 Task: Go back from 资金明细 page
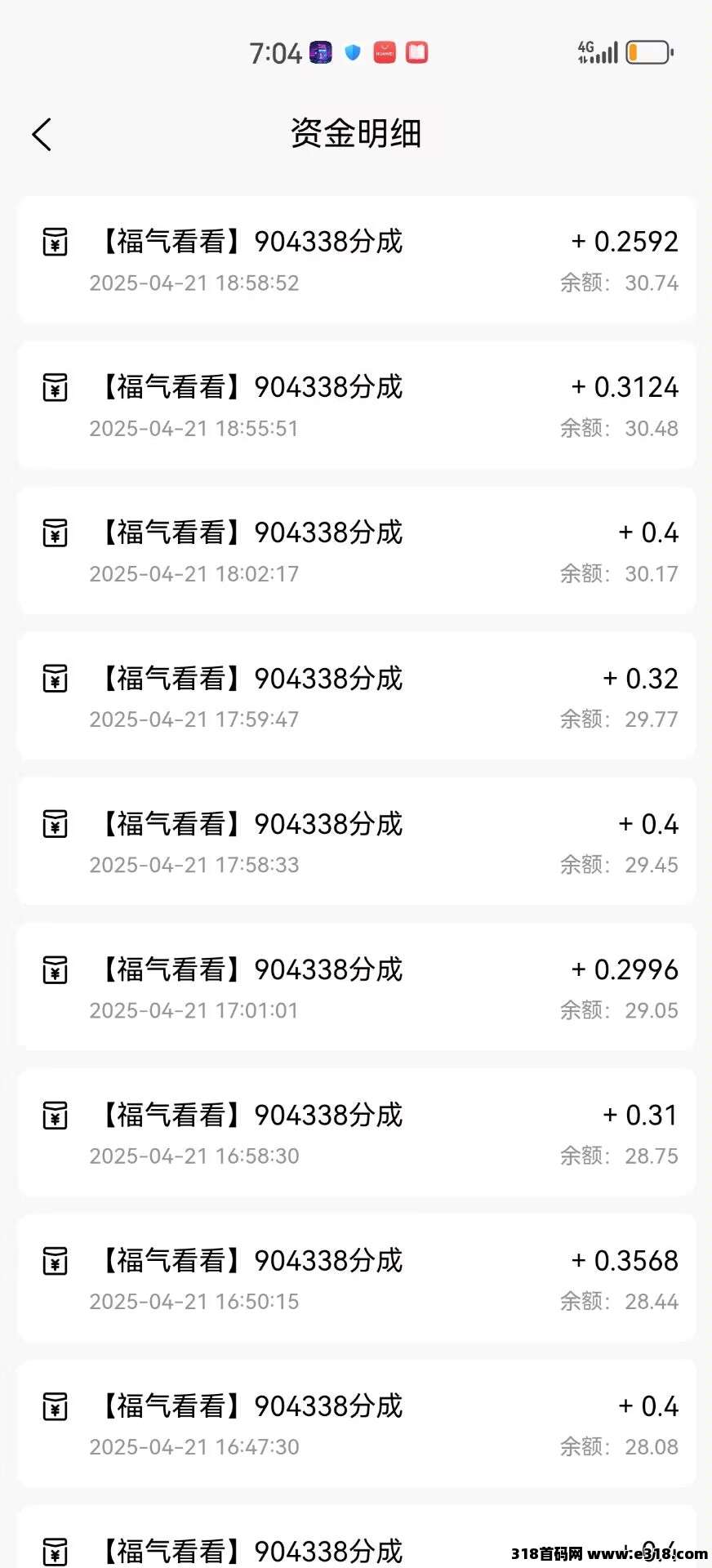(x=42, y=135)
